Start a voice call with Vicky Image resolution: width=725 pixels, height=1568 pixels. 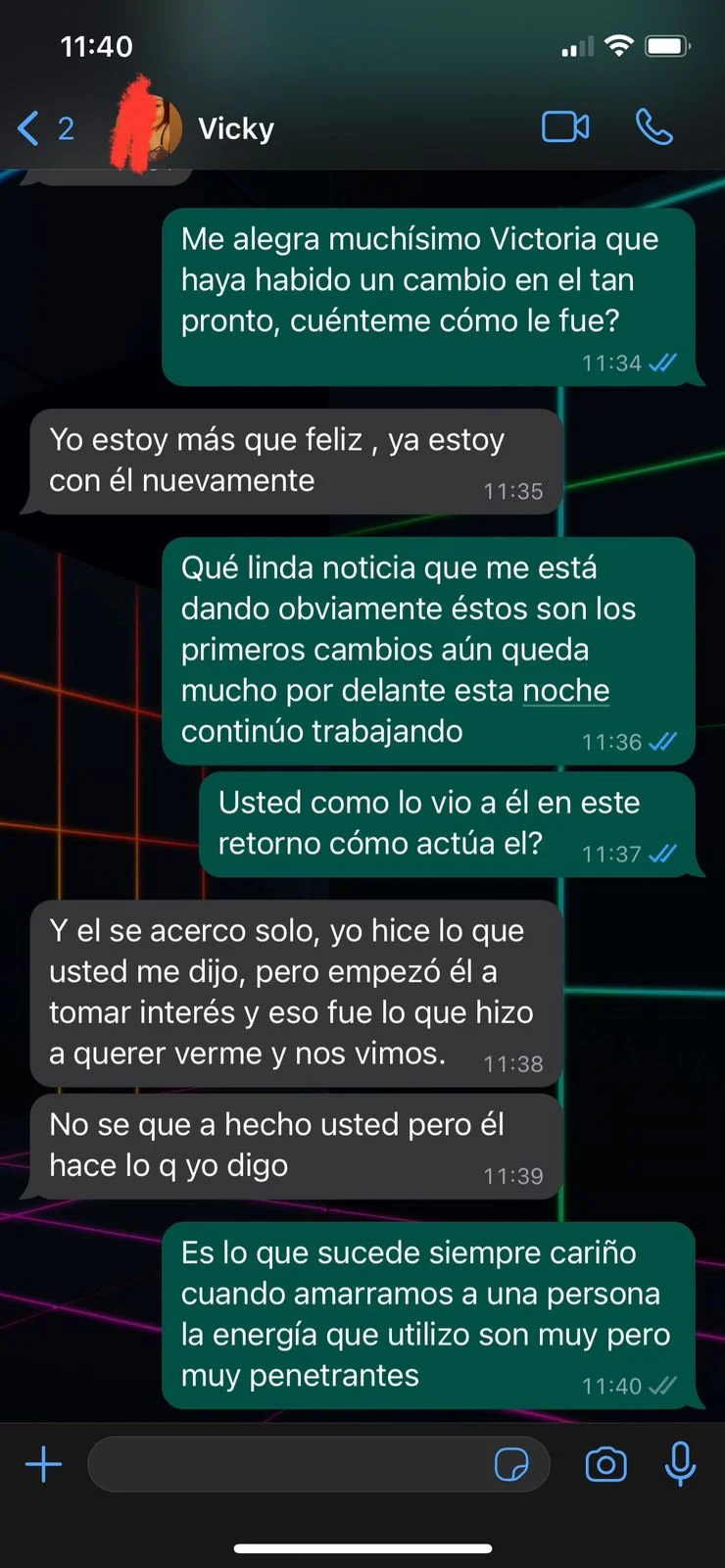[x=654, y=127]
